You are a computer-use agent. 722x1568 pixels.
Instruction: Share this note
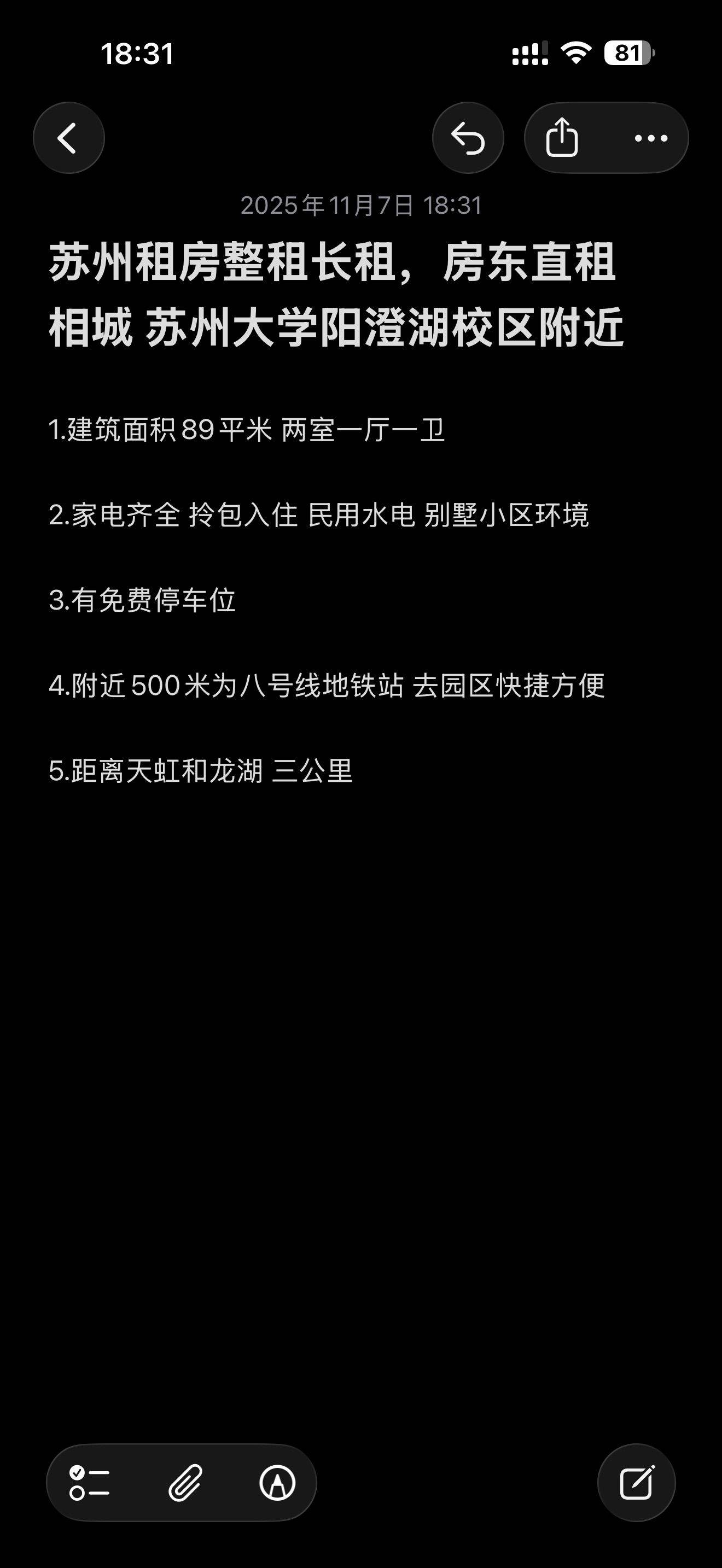tap(561, 138)
